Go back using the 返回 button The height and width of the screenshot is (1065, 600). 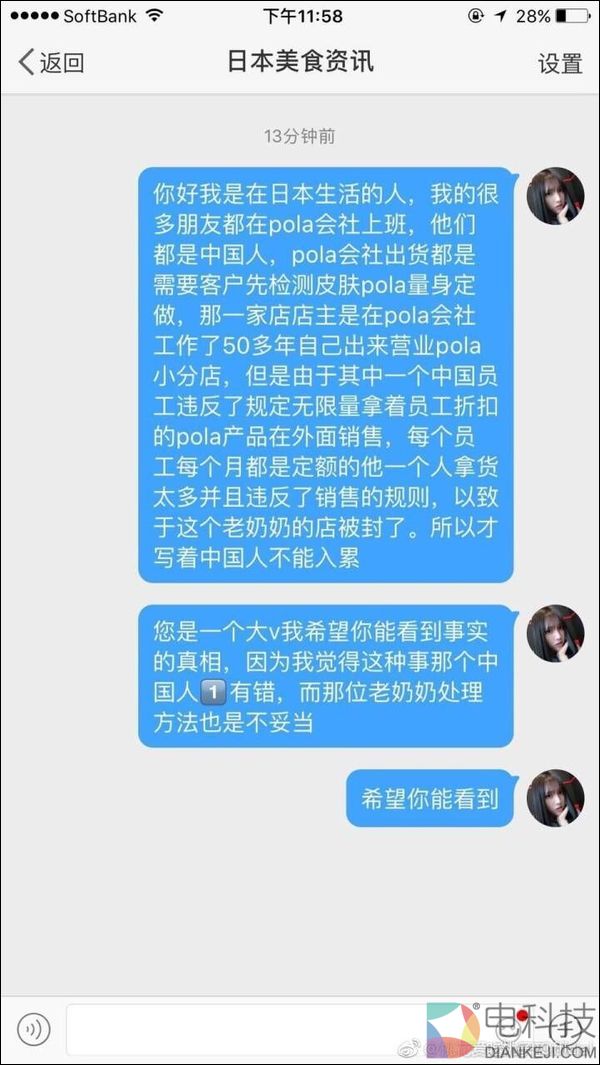(52, 62)
